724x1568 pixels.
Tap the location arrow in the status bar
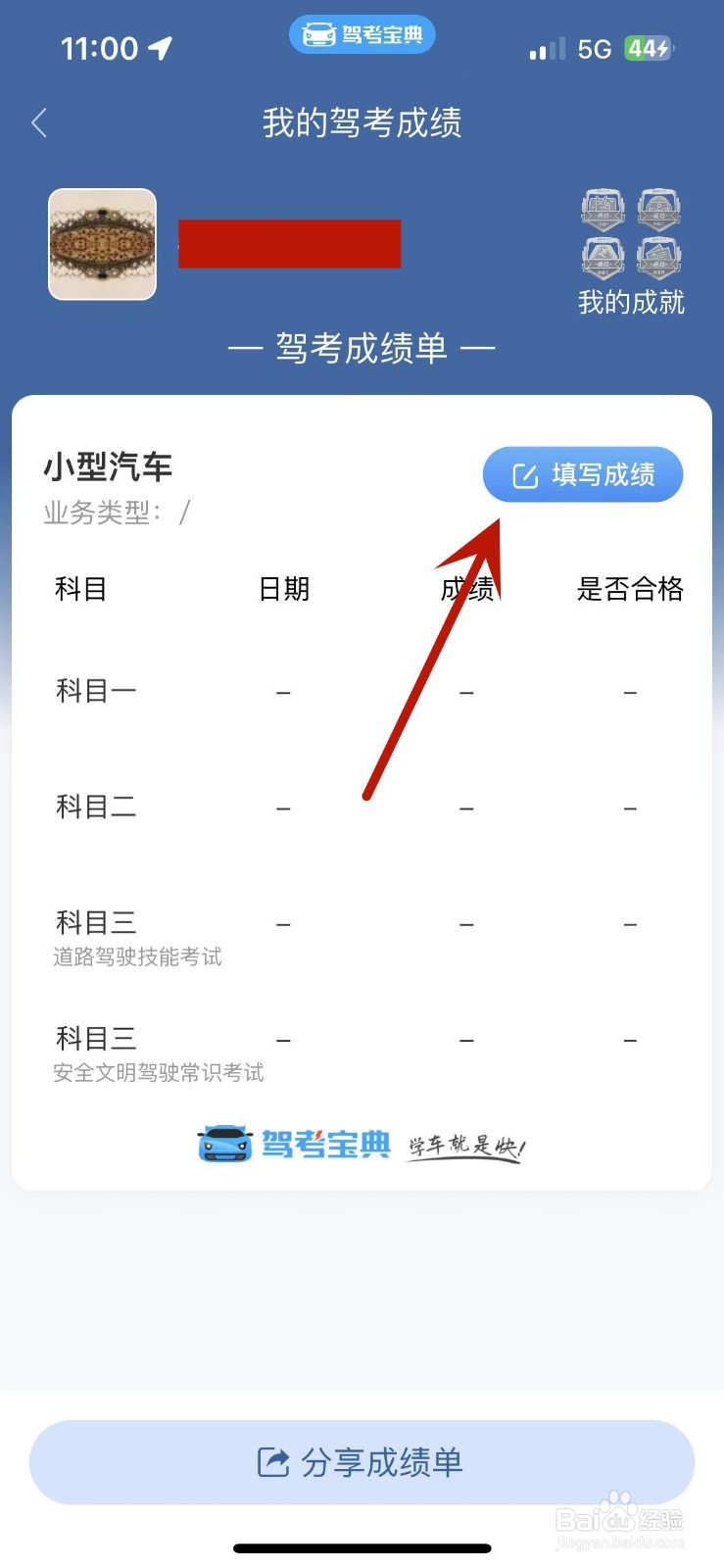(x=160, y=45)
